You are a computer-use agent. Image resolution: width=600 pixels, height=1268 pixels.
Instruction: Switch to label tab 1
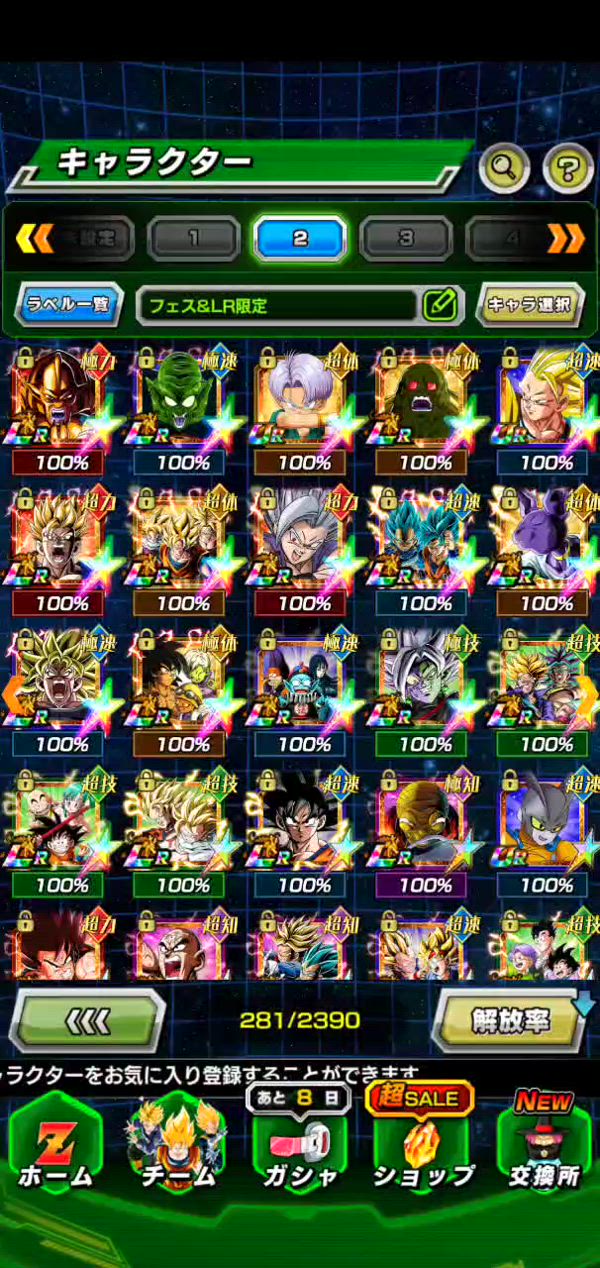pos(193,238)
